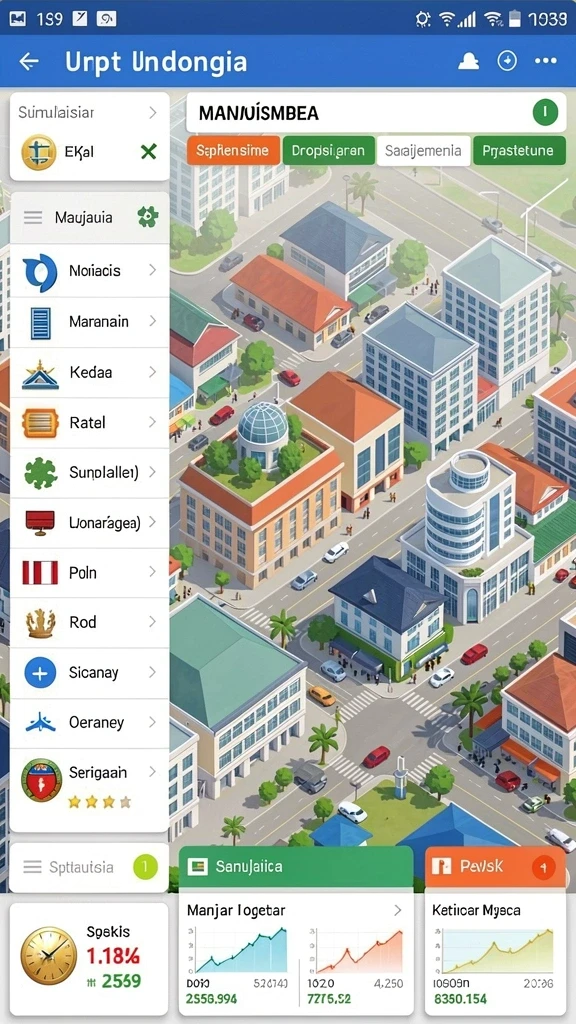
Task: Open the Poln row
Action: coord(89,573)
